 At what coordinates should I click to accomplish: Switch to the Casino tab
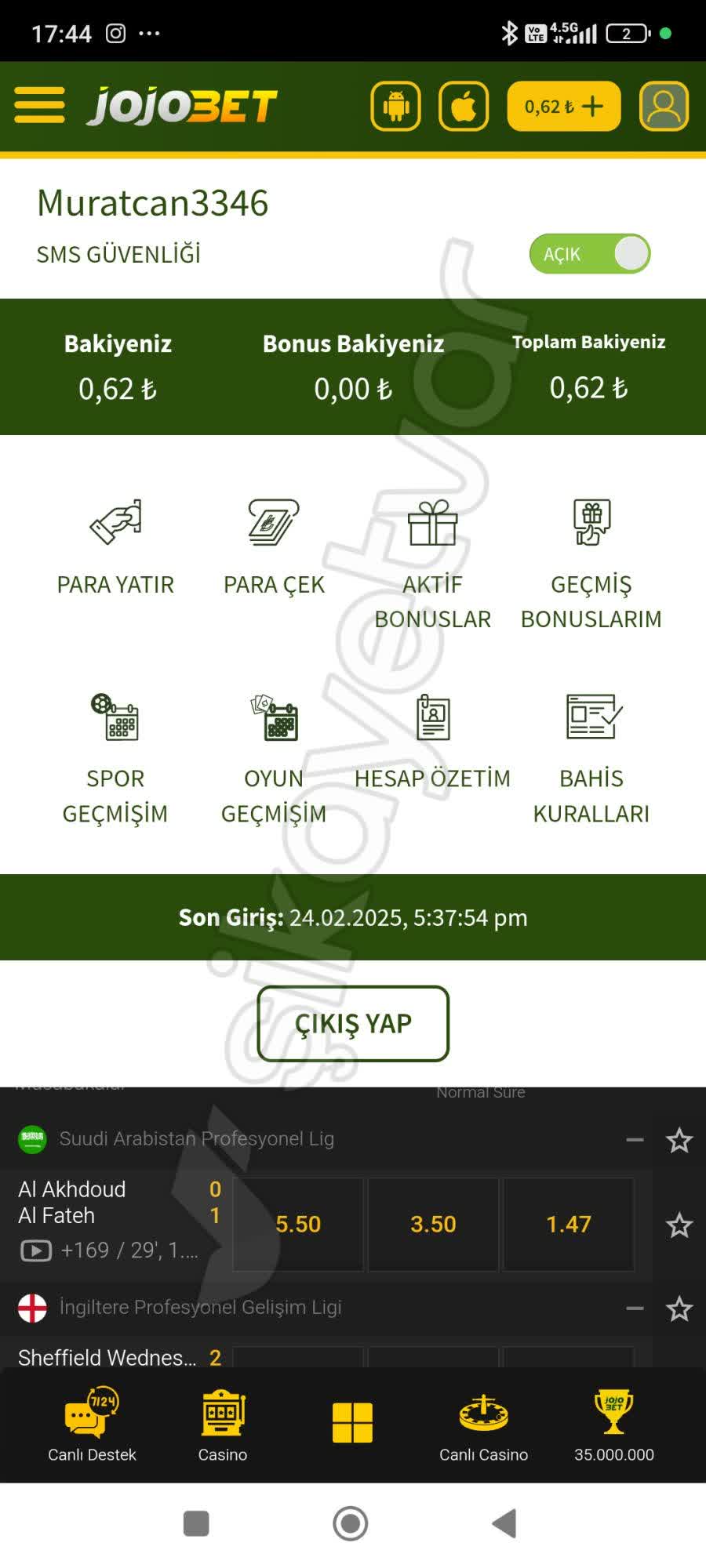(223, 1427)
